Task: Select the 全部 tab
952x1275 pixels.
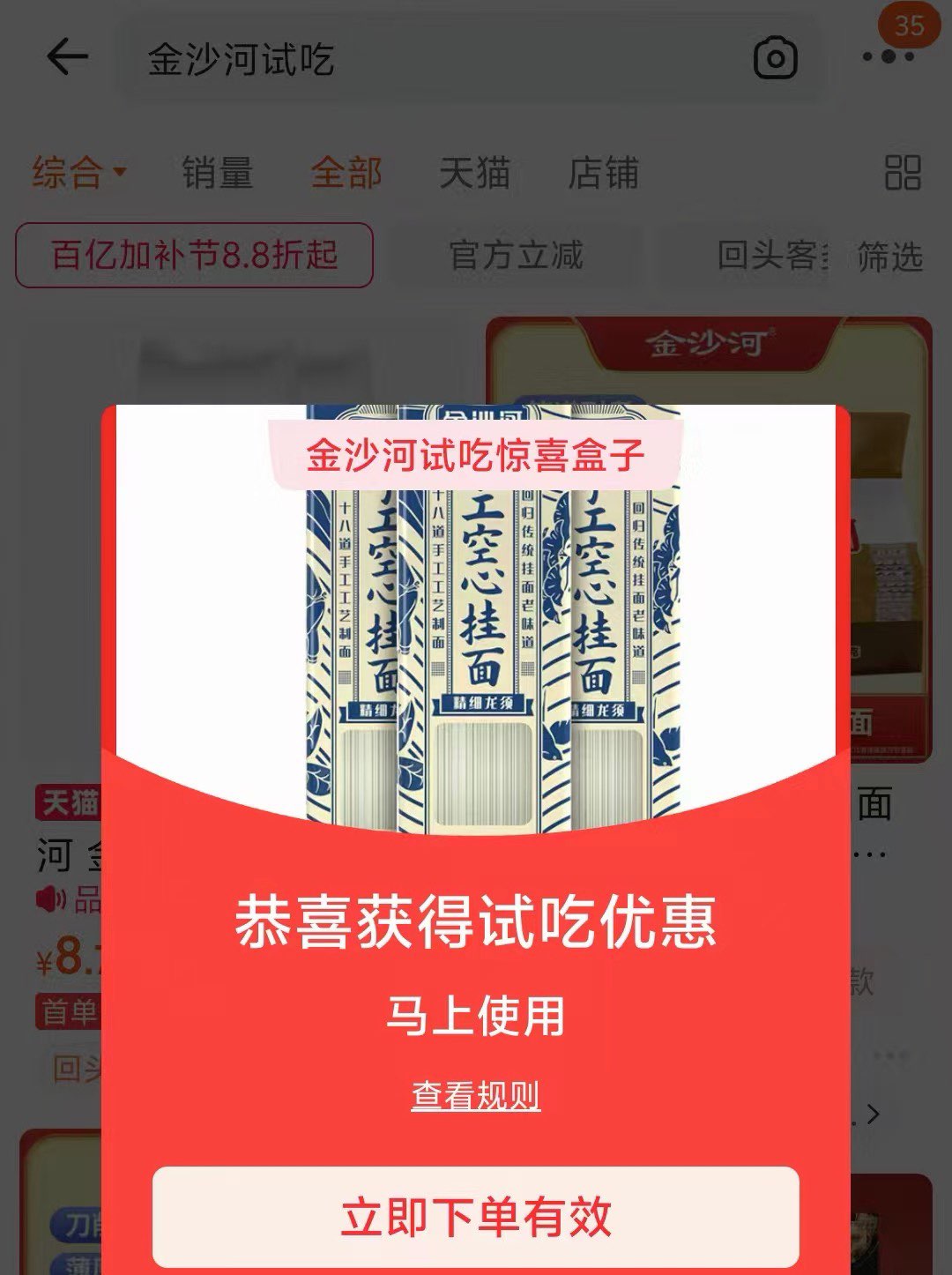Action: tap(346, 173)
